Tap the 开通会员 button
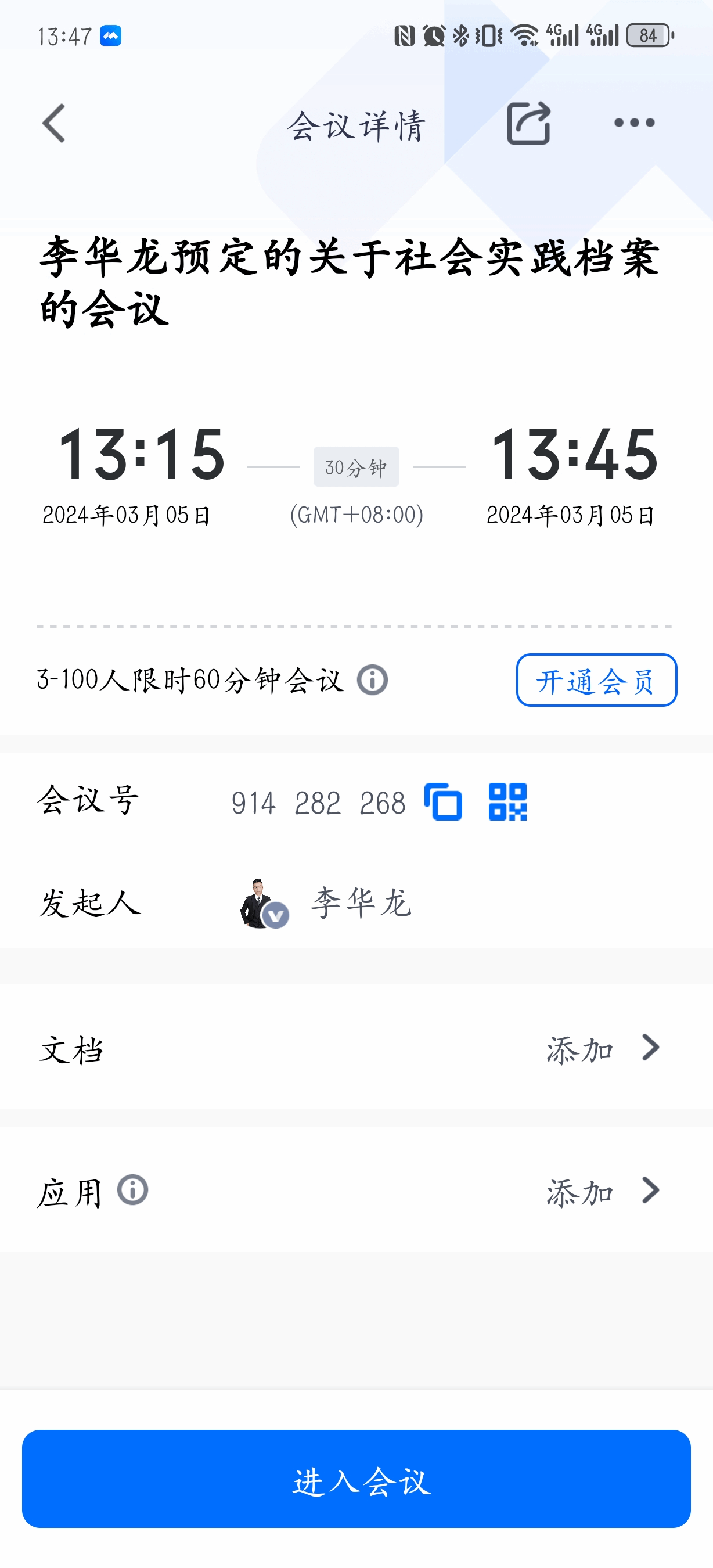Screen dimensions: 713x1568 (x=596, y=680)
